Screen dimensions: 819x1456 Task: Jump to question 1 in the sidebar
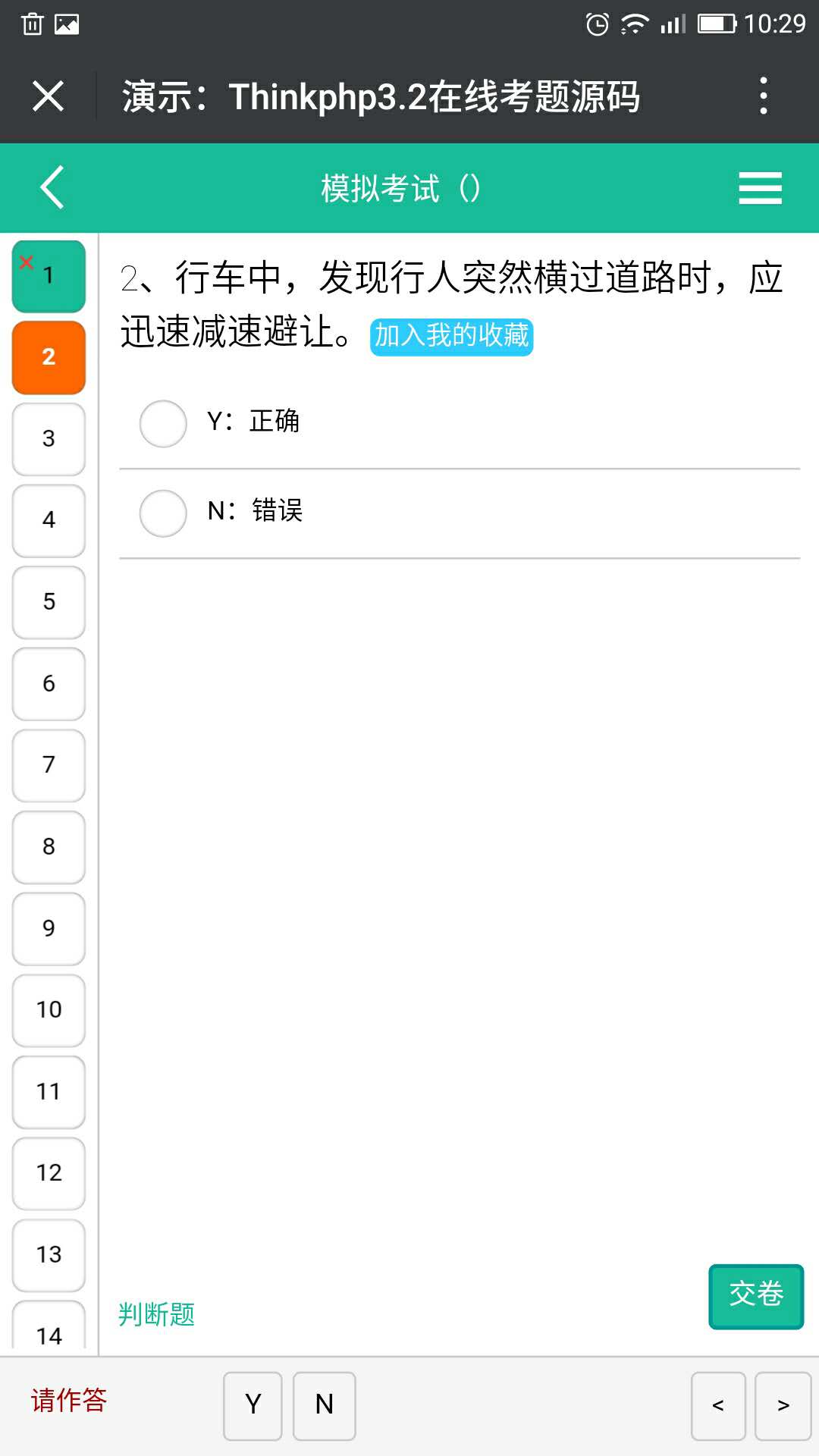point(49,276)
